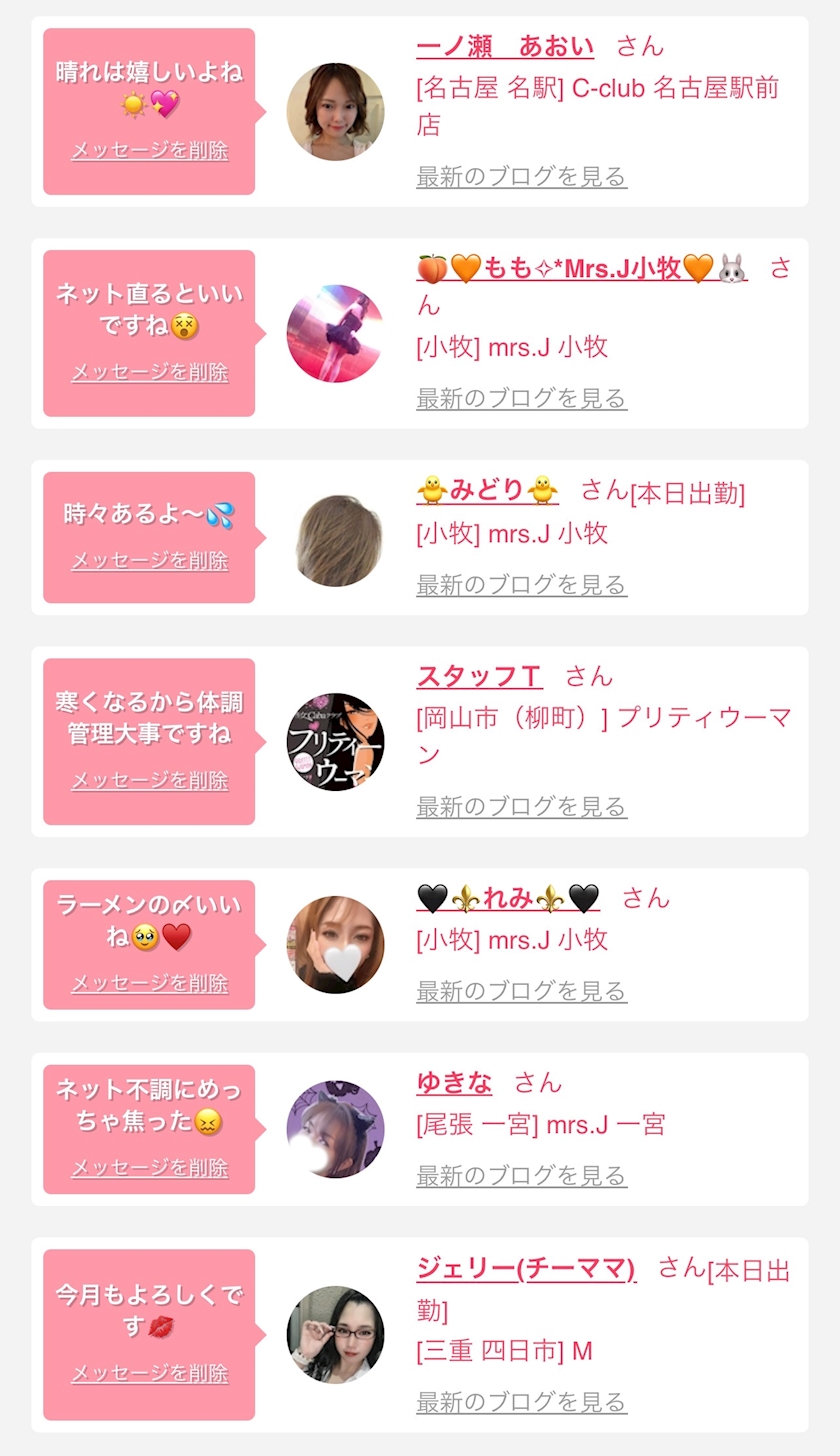Open みどり's profile name link
Screen dimensions: 840x1456
[x=488, y=490]
